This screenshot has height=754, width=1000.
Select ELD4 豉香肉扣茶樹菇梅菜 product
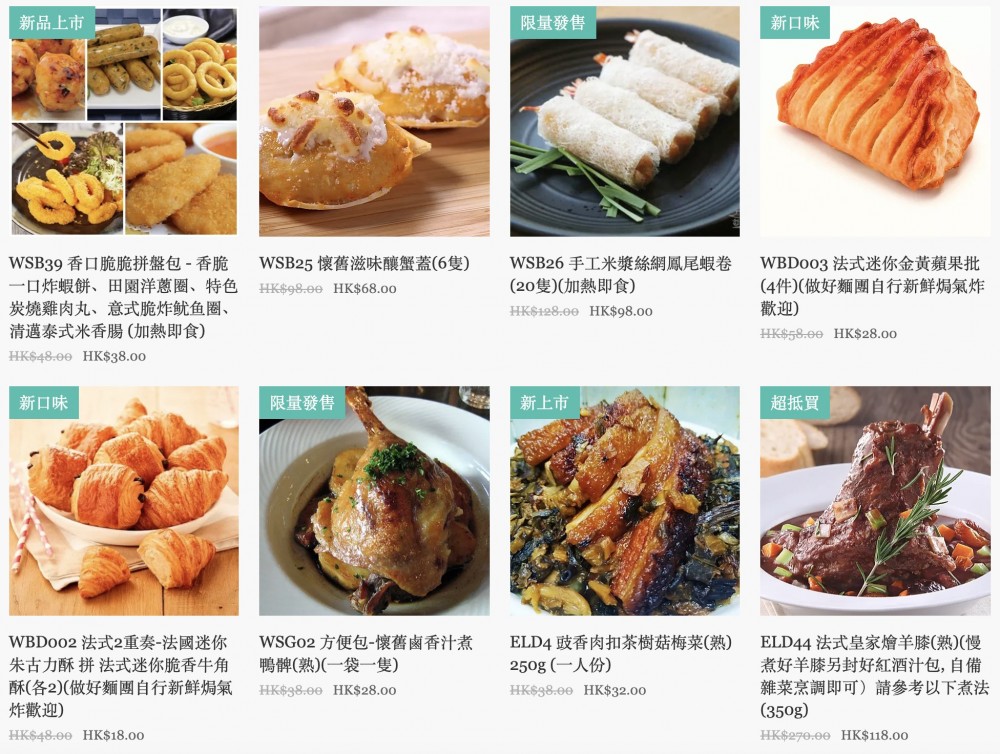[624, 501]
